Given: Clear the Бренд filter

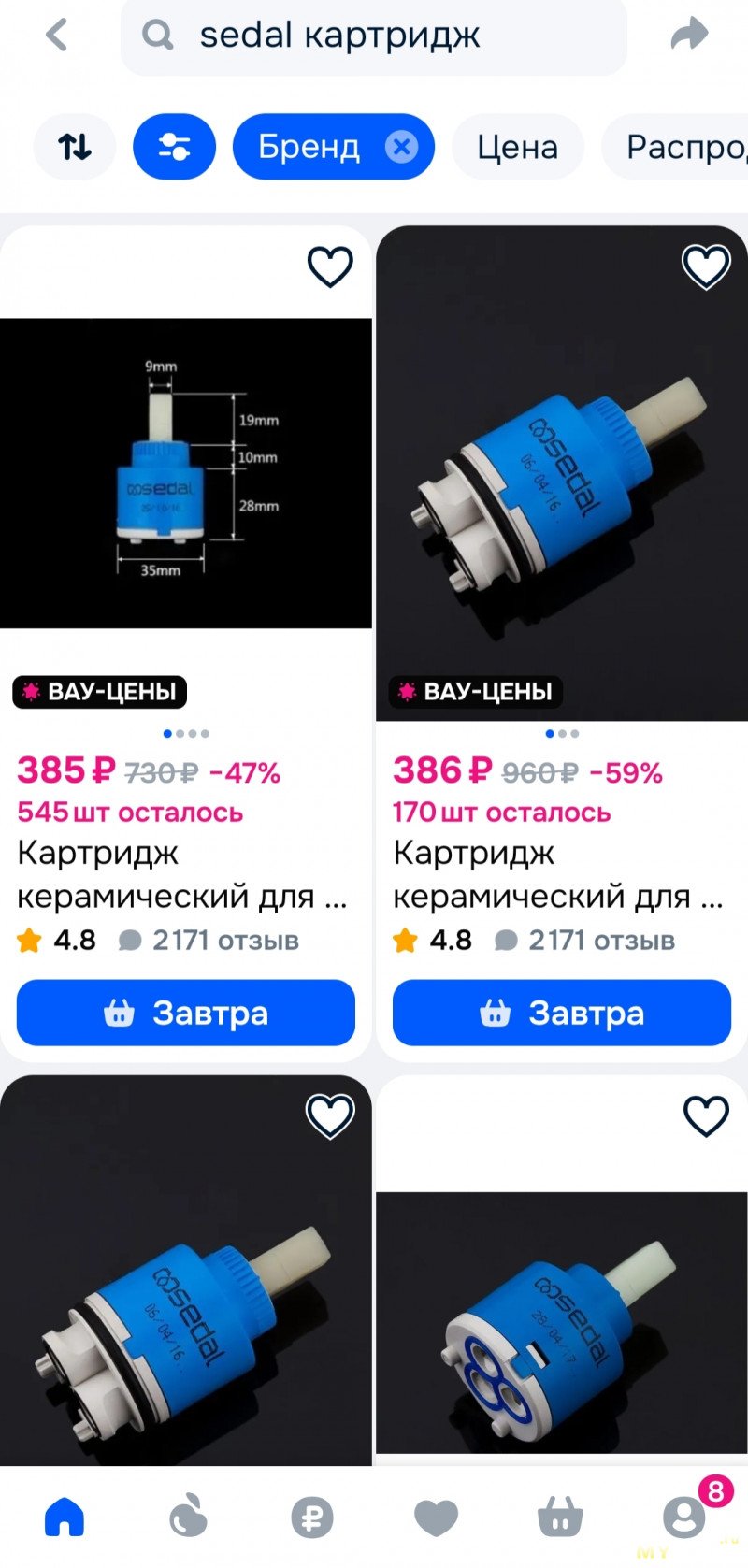Looking at the screenshot, I should 402,147.
